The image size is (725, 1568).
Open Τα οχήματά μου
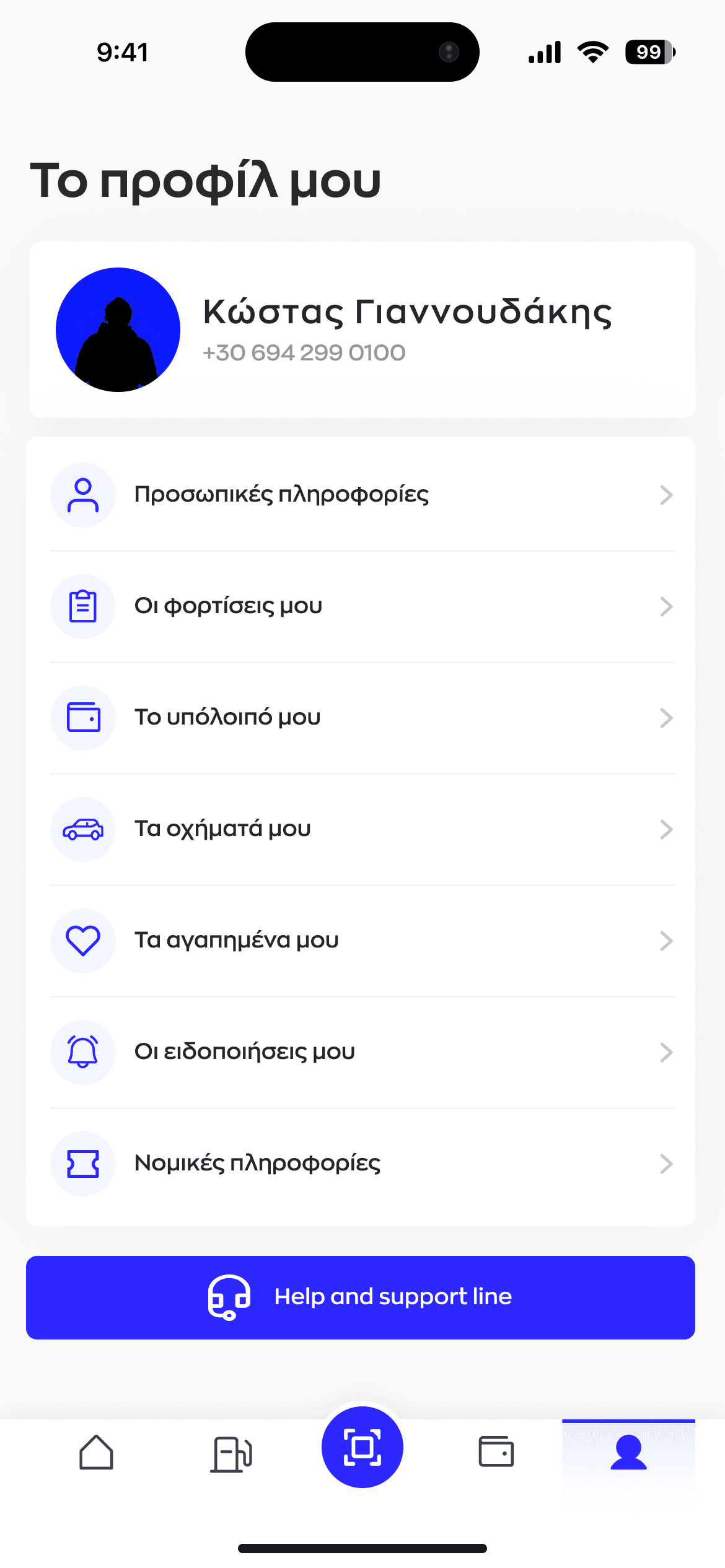(362, 829)
